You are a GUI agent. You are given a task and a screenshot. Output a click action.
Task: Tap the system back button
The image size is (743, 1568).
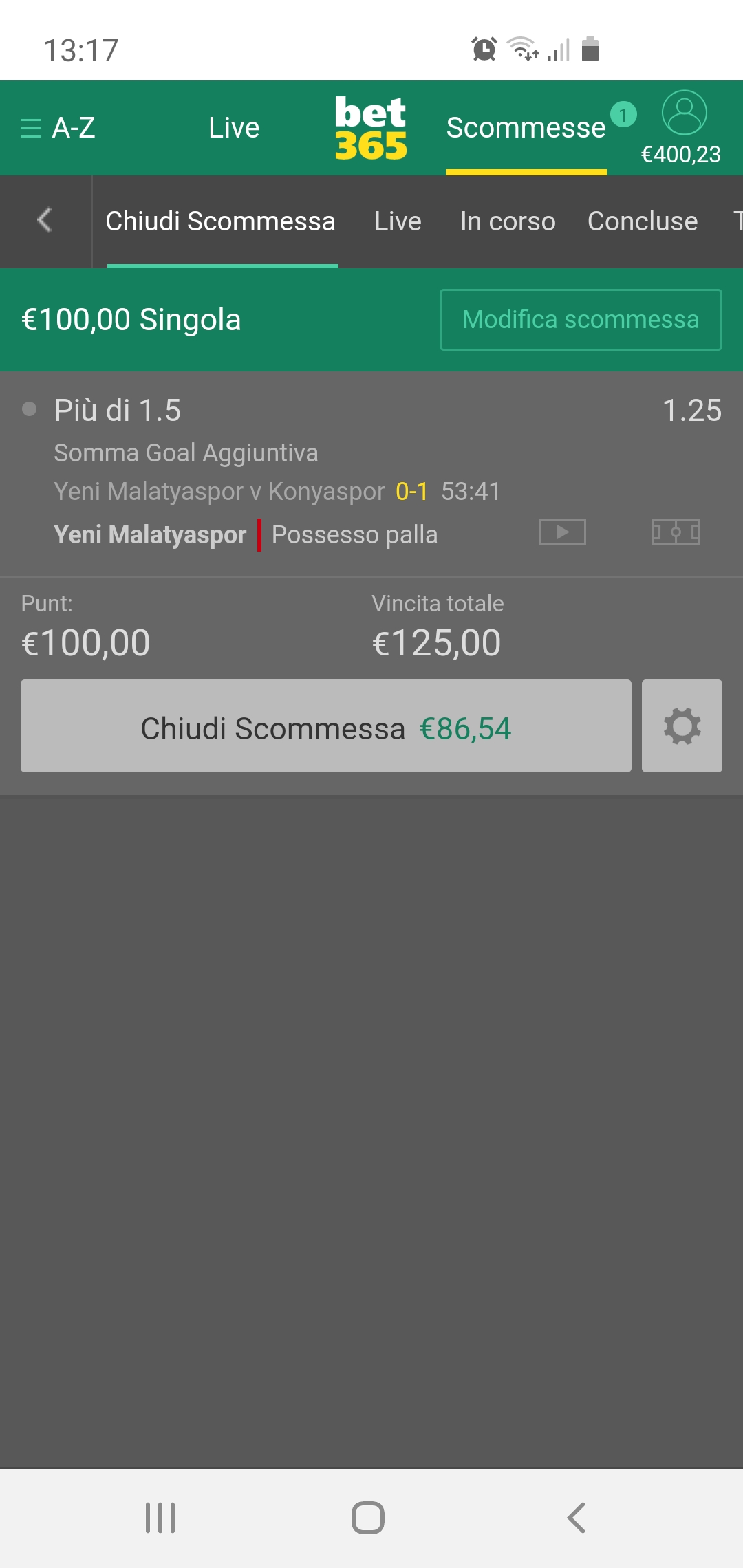click(577, 1518)
